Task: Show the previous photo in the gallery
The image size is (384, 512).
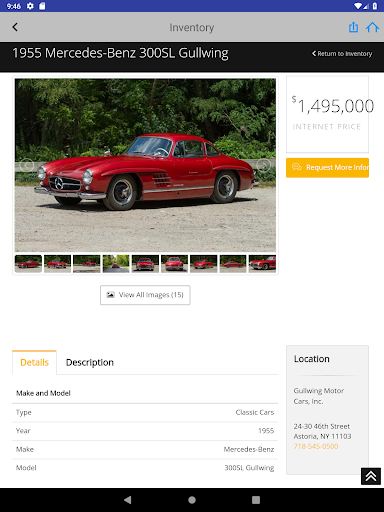Action: [x=27, y=165]
